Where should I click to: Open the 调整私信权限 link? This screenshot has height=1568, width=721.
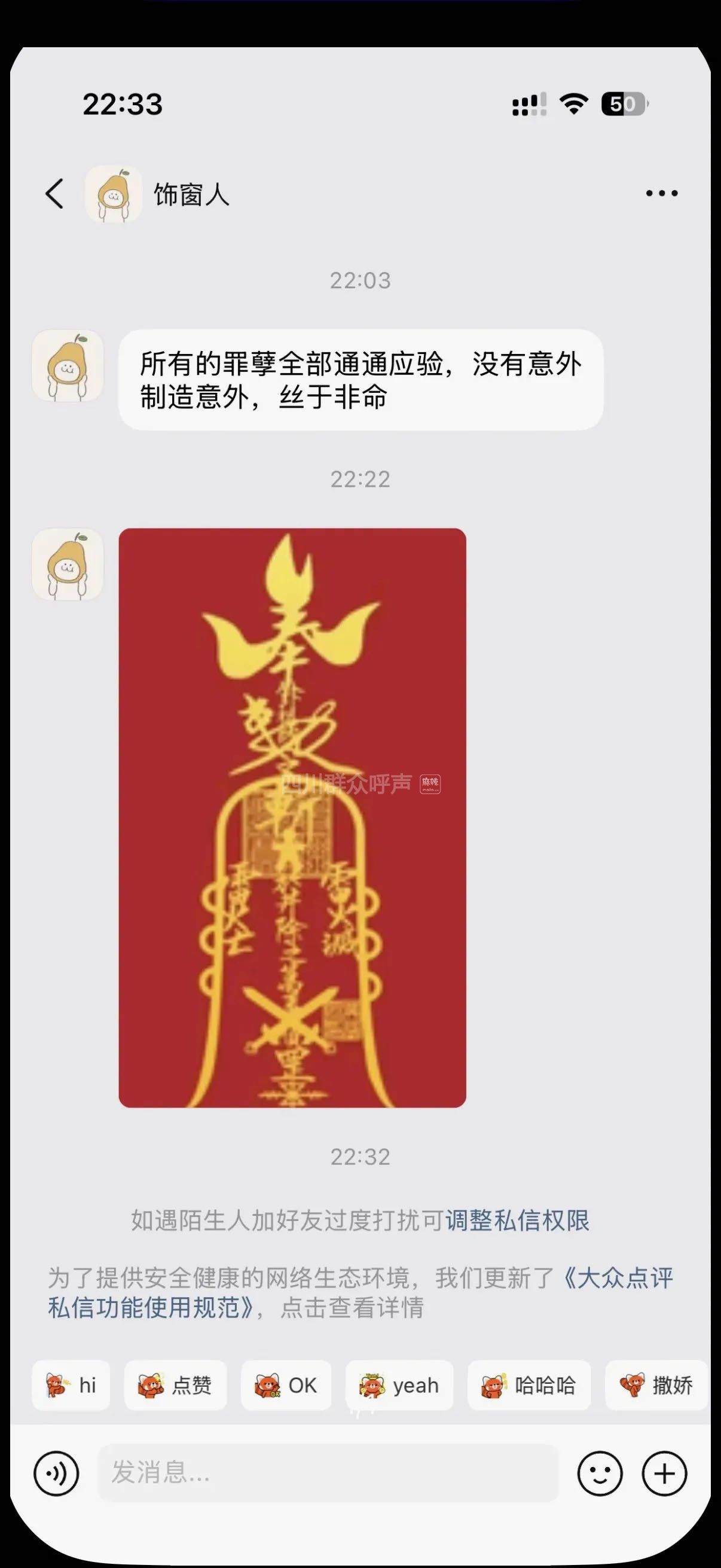(x=517, y=1220)
